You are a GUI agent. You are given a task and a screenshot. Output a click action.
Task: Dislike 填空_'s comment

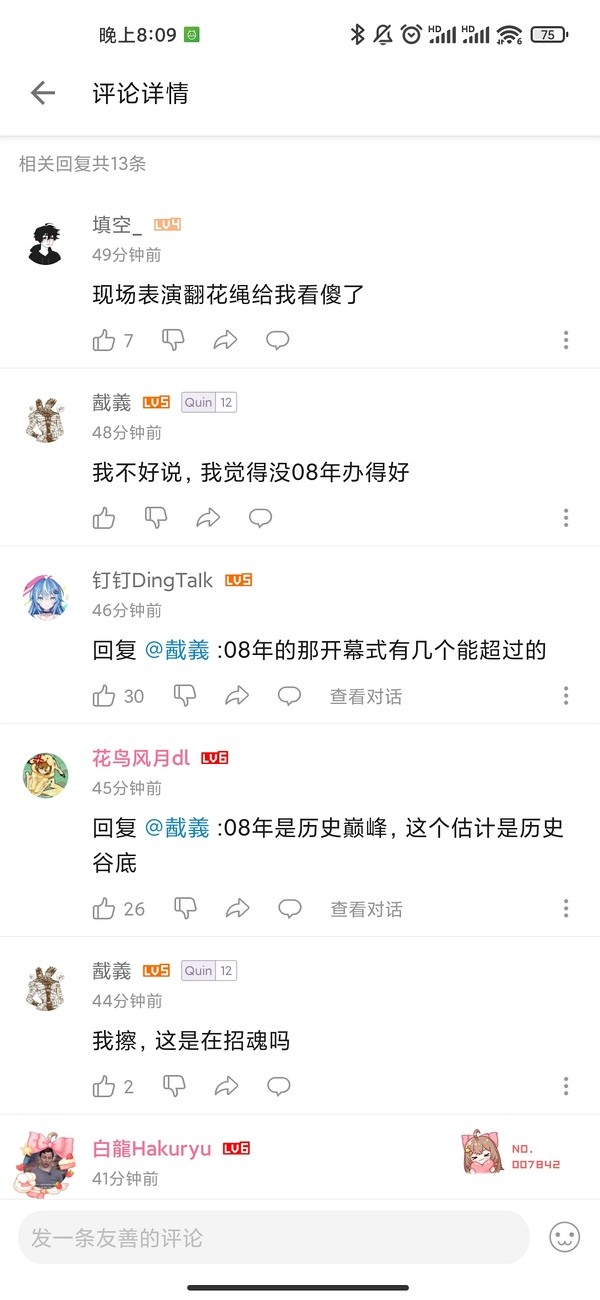click(x=173, y=340)
